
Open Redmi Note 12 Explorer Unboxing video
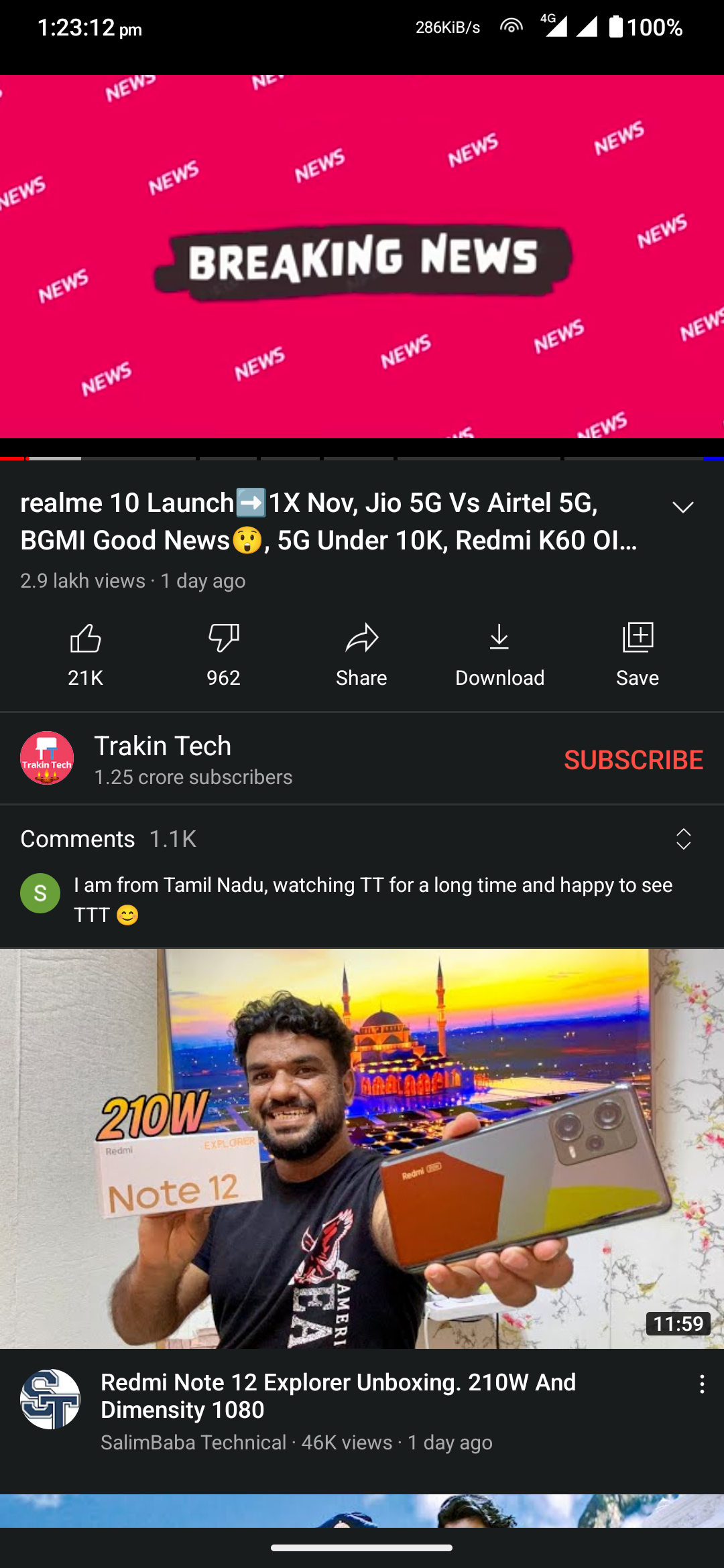pyautogui.click(x=362, y=1148)
